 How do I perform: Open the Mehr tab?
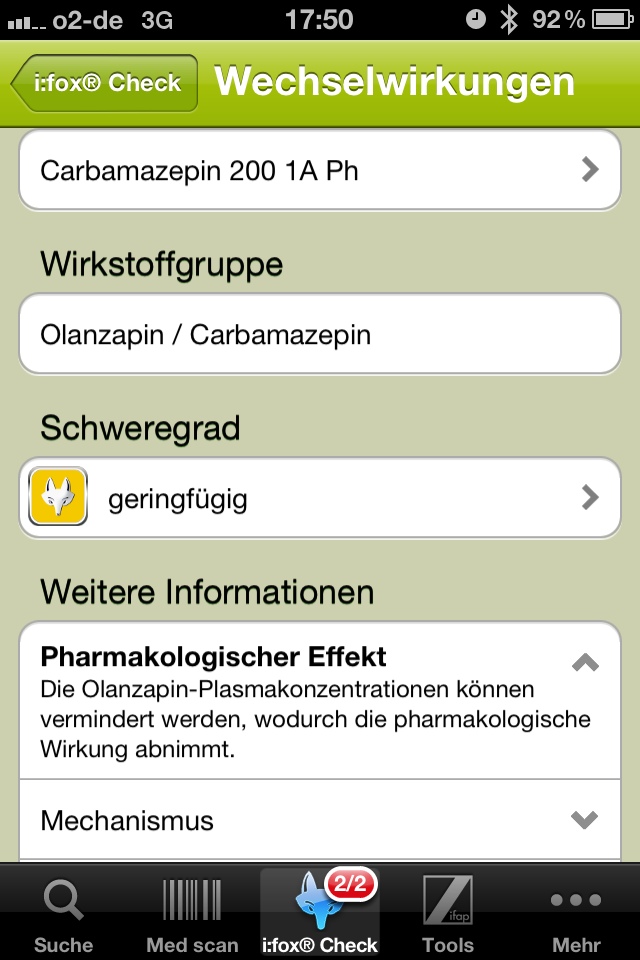(x=576, y=913)
